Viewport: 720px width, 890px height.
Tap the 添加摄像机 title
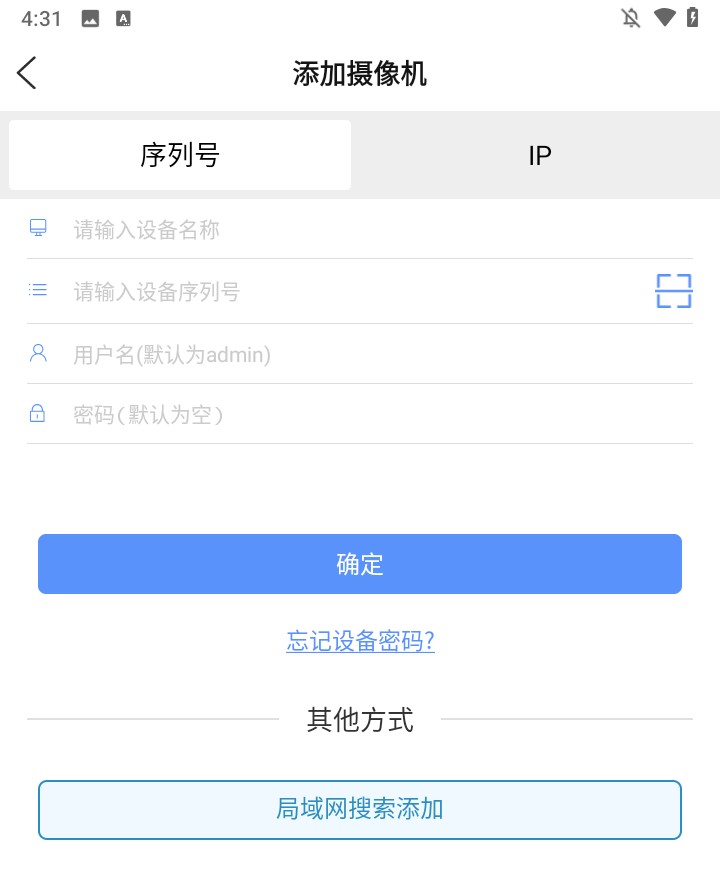tap(360, 73)
